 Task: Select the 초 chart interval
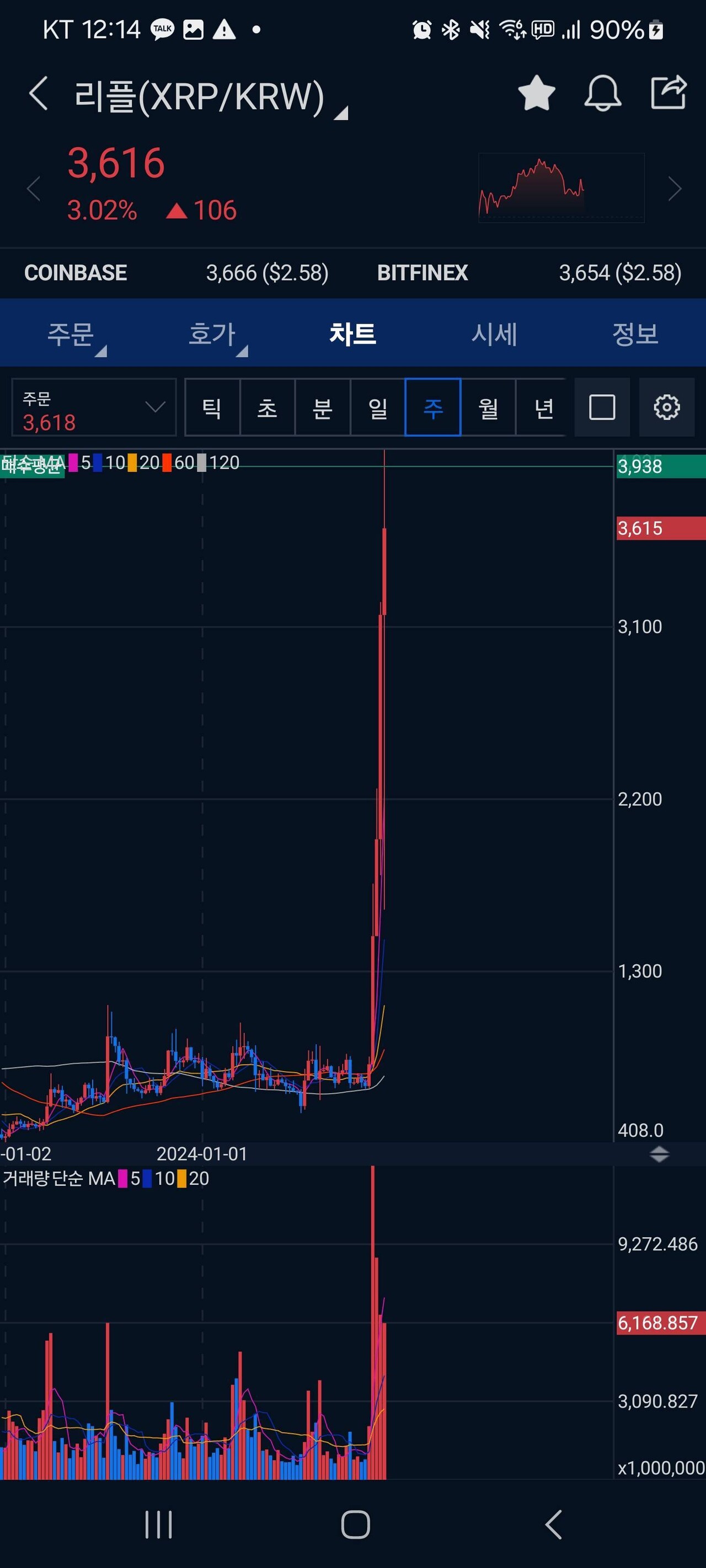tap(268, 407)
